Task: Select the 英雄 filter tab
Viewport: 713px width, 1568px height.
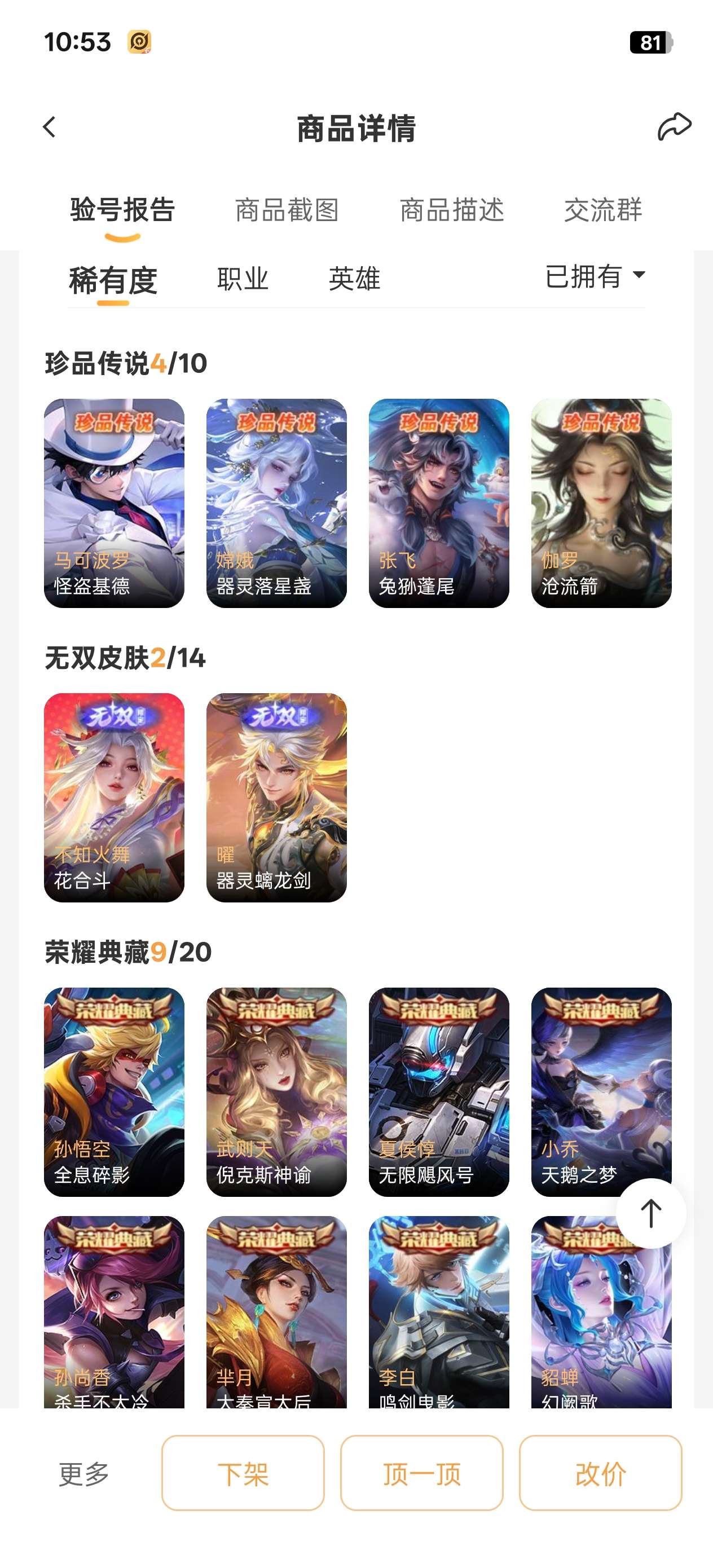Action: 354,279
